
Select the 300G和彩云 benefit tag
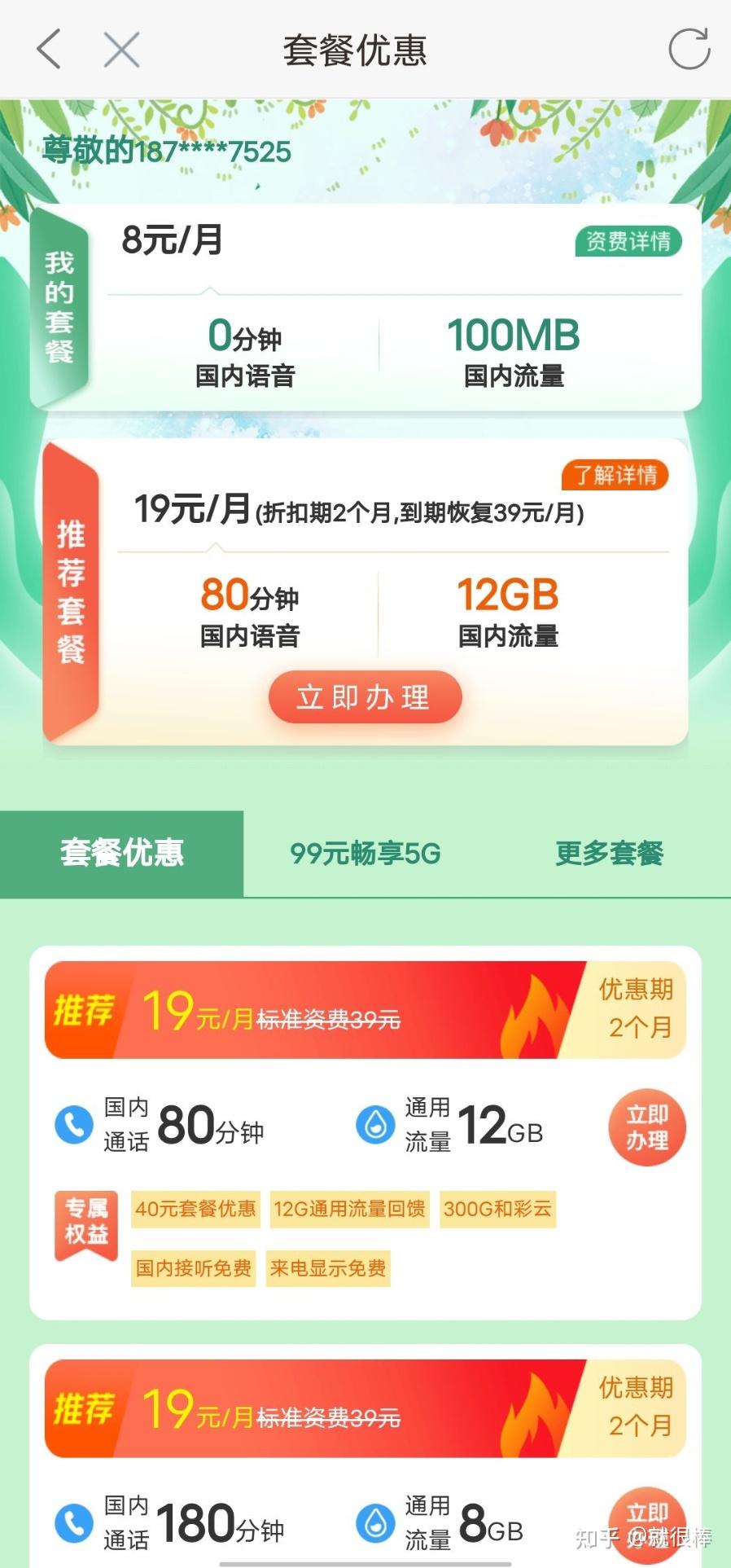coord(497,1210)
